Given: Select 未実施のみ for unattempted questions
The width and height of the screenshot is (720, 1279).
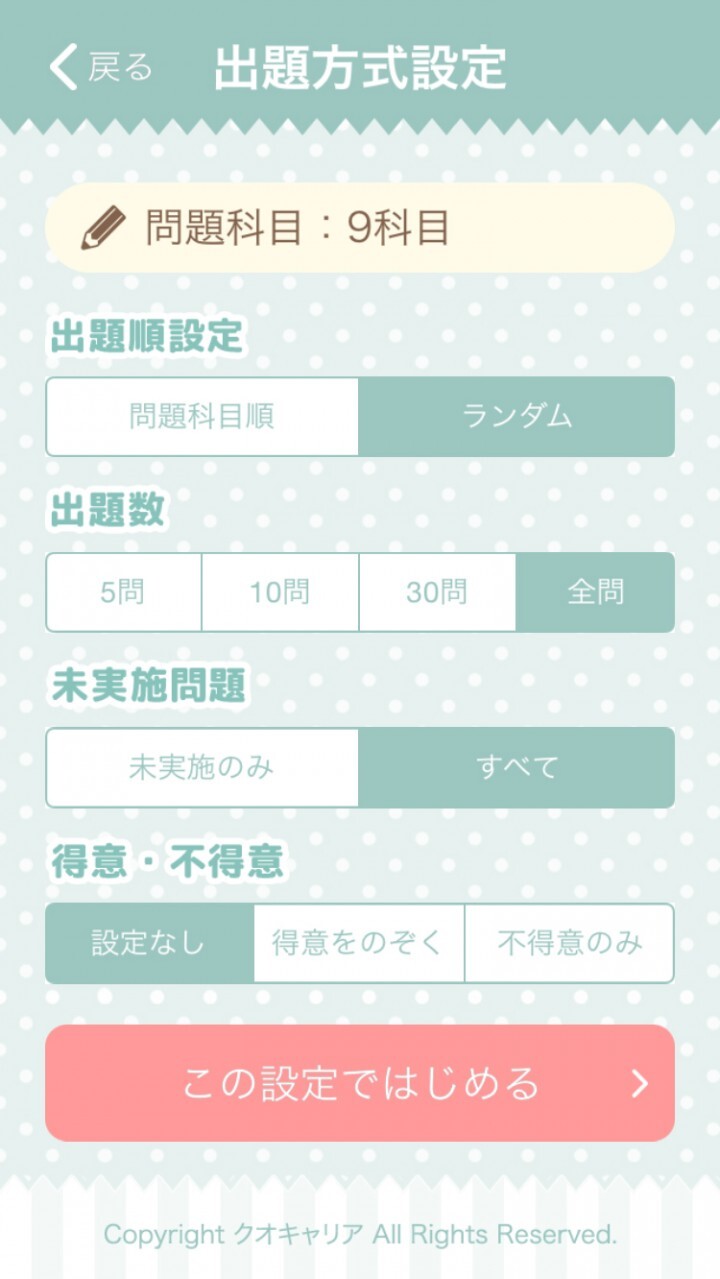Looking at the screenshot, I should click(201, 767).
